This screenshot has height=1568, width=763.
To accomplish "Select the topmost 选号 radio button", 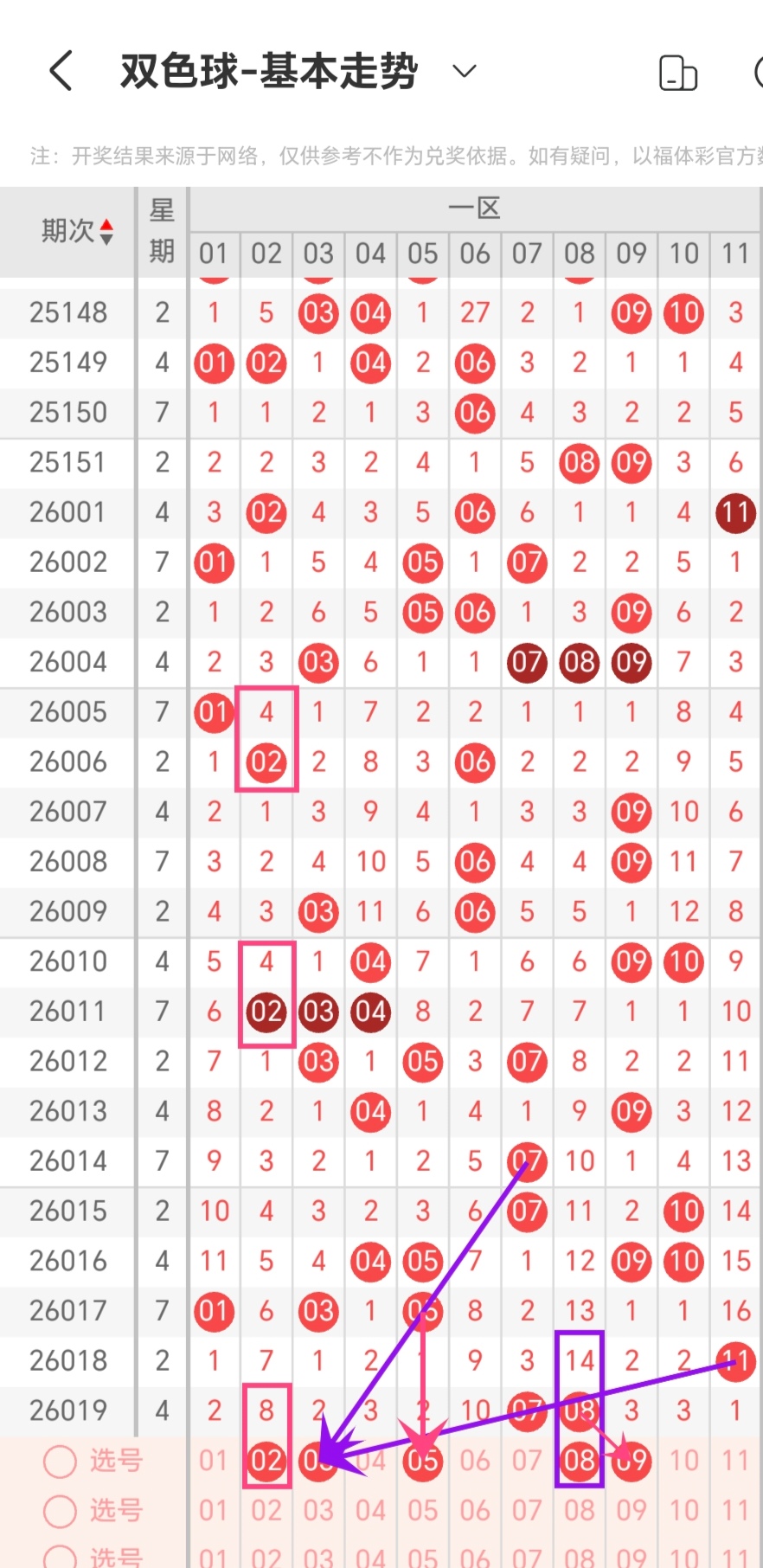I will click(x=61, y=1462).
